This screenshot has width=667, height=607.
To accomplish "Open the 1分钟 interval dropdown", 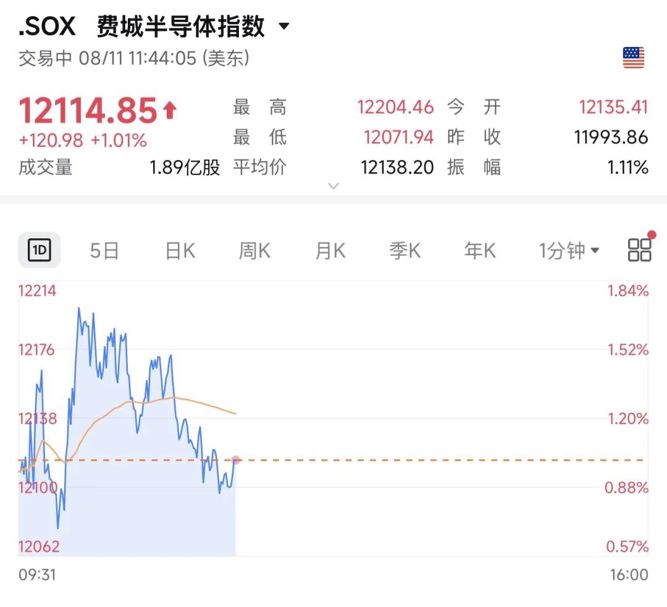I will 569,251.
